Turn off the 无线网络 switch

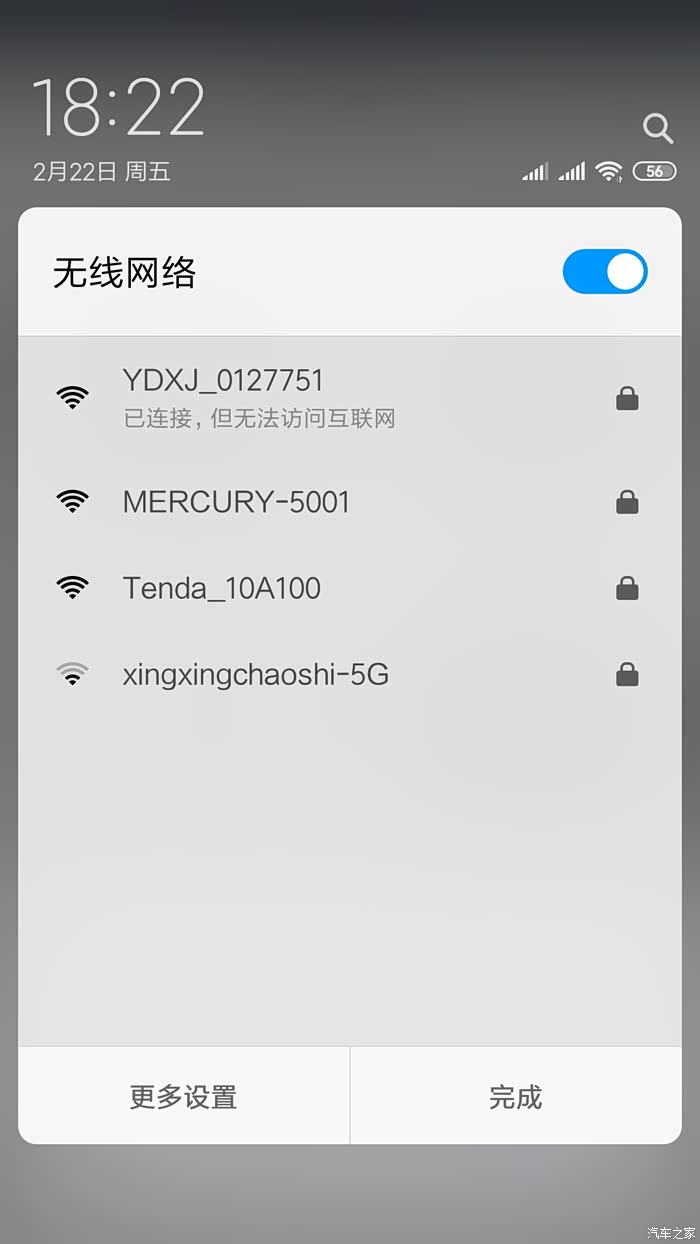605,272
